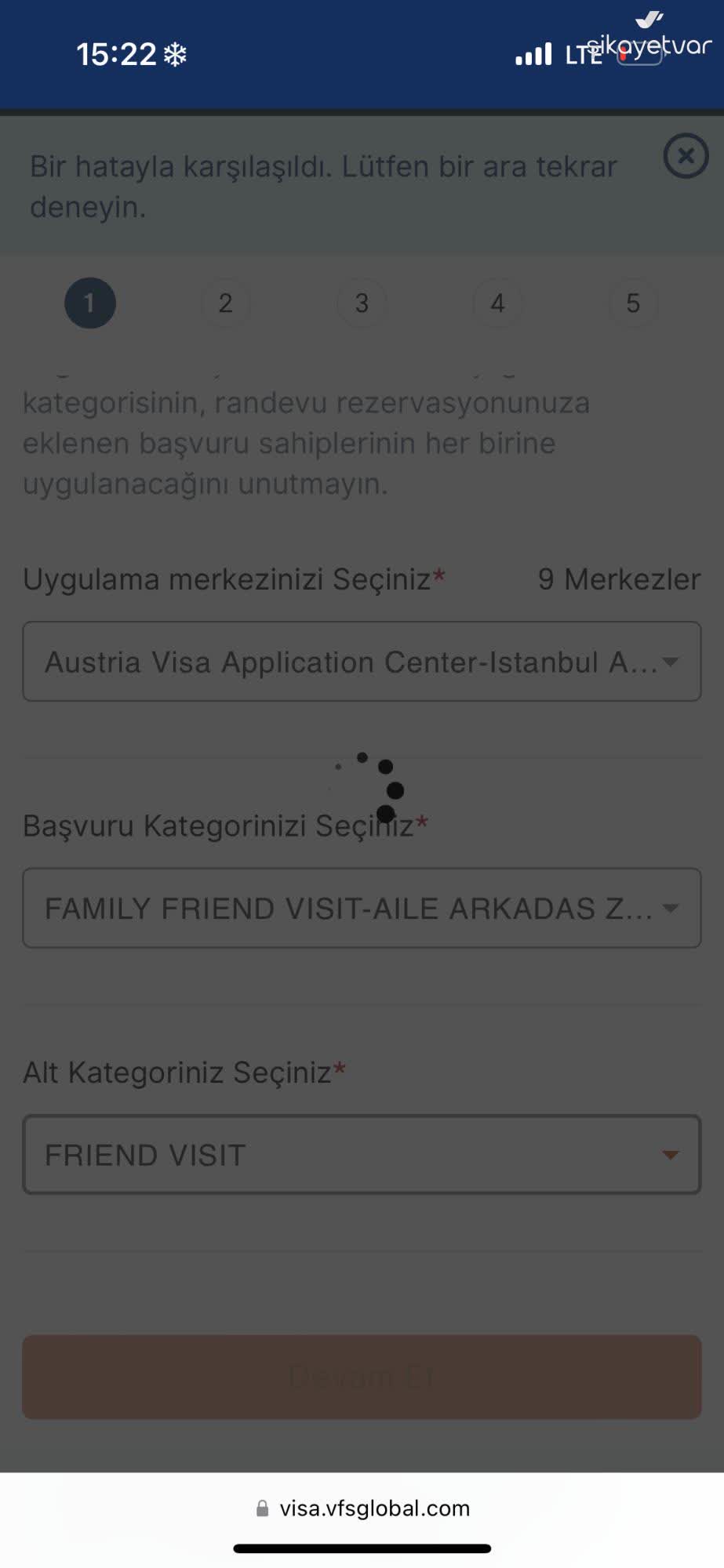Image resolution: width=724 pixels, height=1568 pixels.
Task: Tap the LTE network indicator
Action: [x=582, y=55]
